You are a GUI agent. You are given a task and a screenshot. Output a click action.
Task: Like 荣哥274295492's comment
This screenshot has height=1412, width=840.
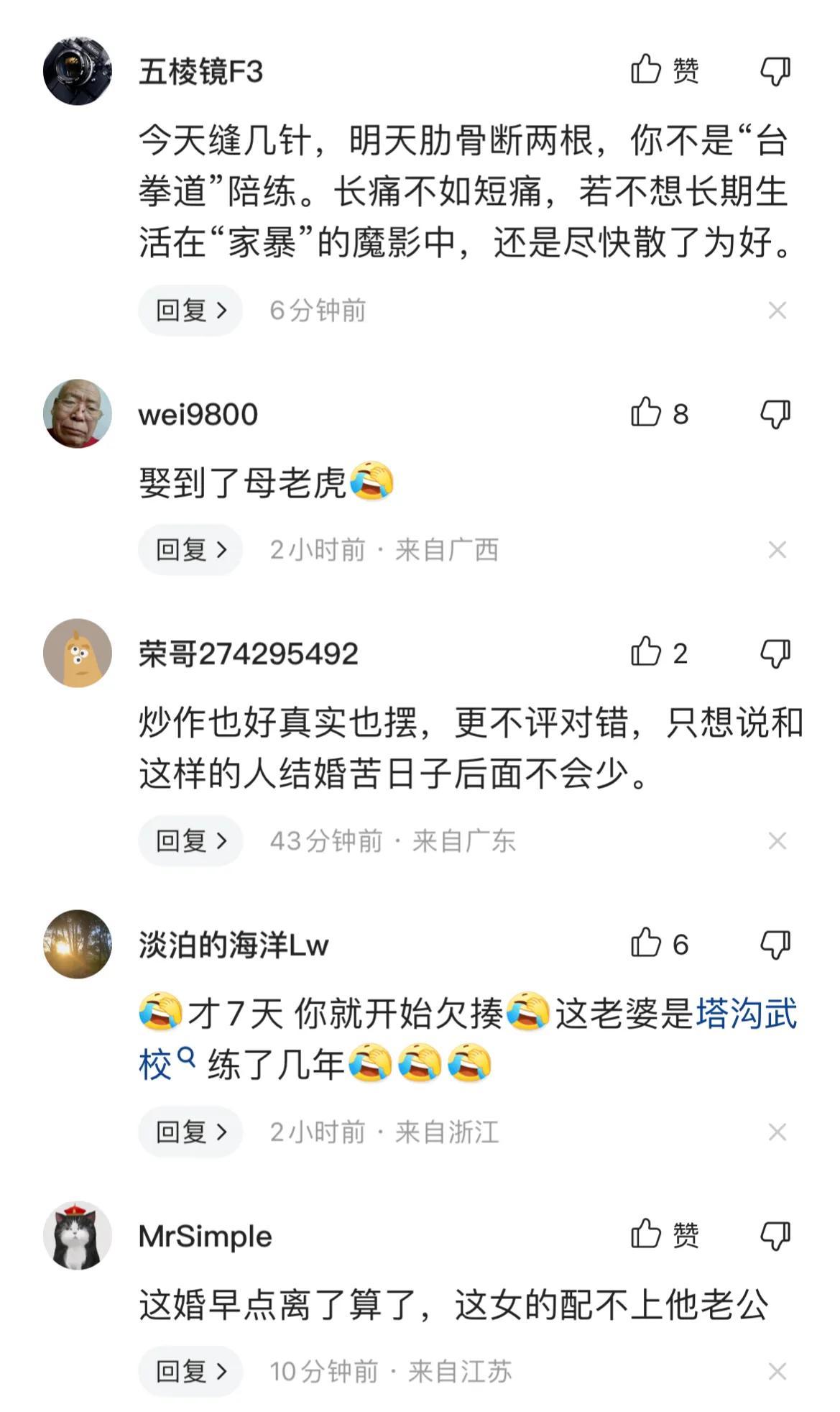point(646,653)
